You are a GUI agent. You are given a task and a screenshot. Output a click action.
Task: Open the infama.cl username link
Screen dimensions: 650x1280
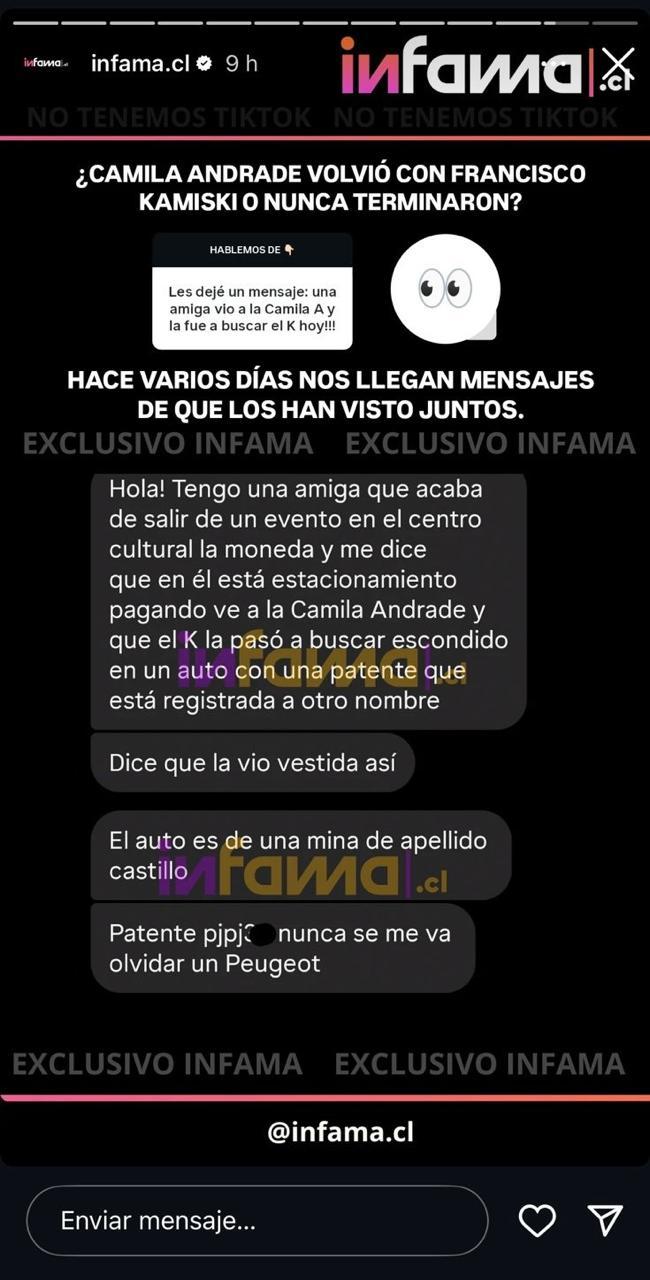coord(141,63)
